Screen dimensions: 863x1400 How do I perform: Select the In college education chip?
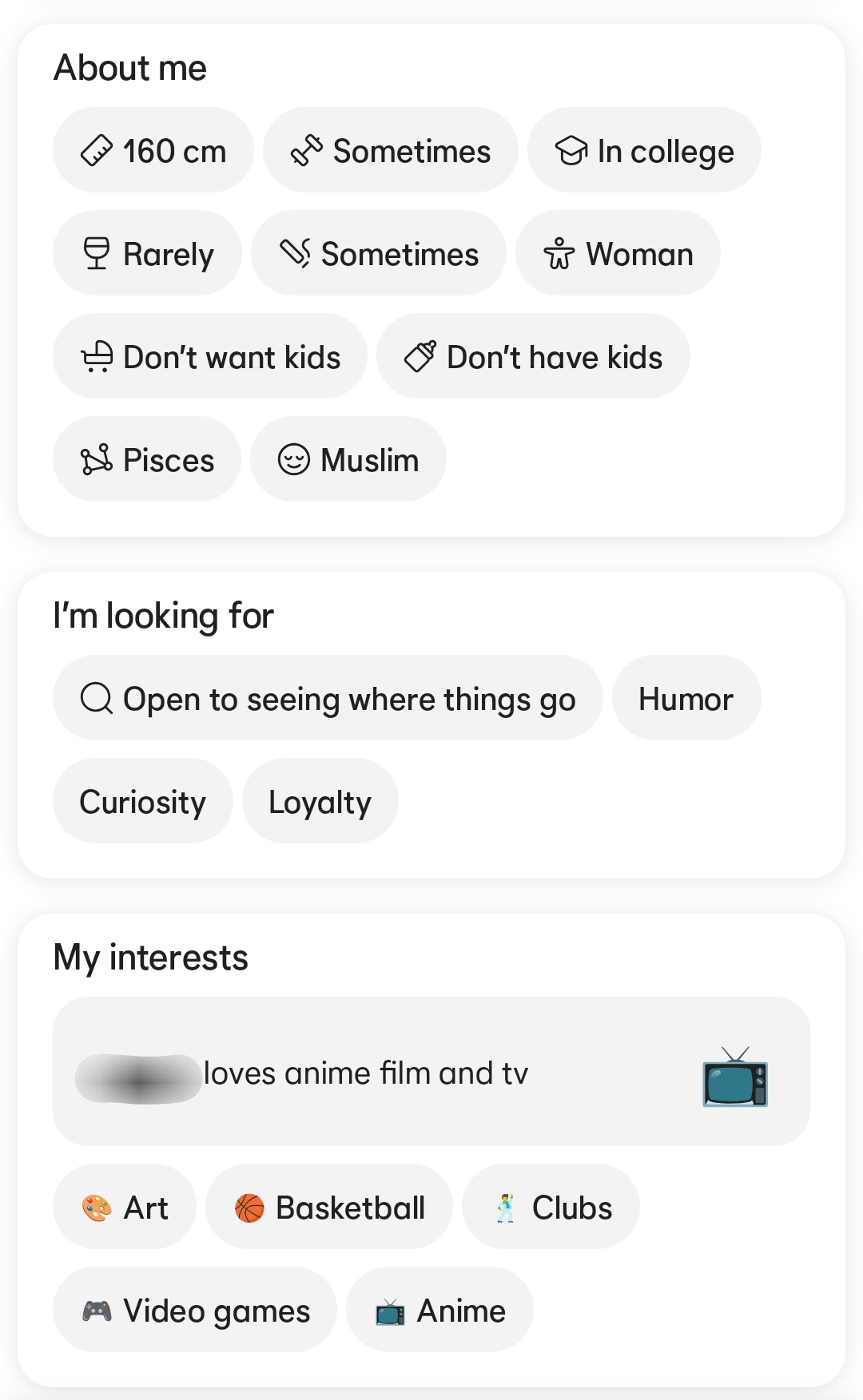coord(644,150)
